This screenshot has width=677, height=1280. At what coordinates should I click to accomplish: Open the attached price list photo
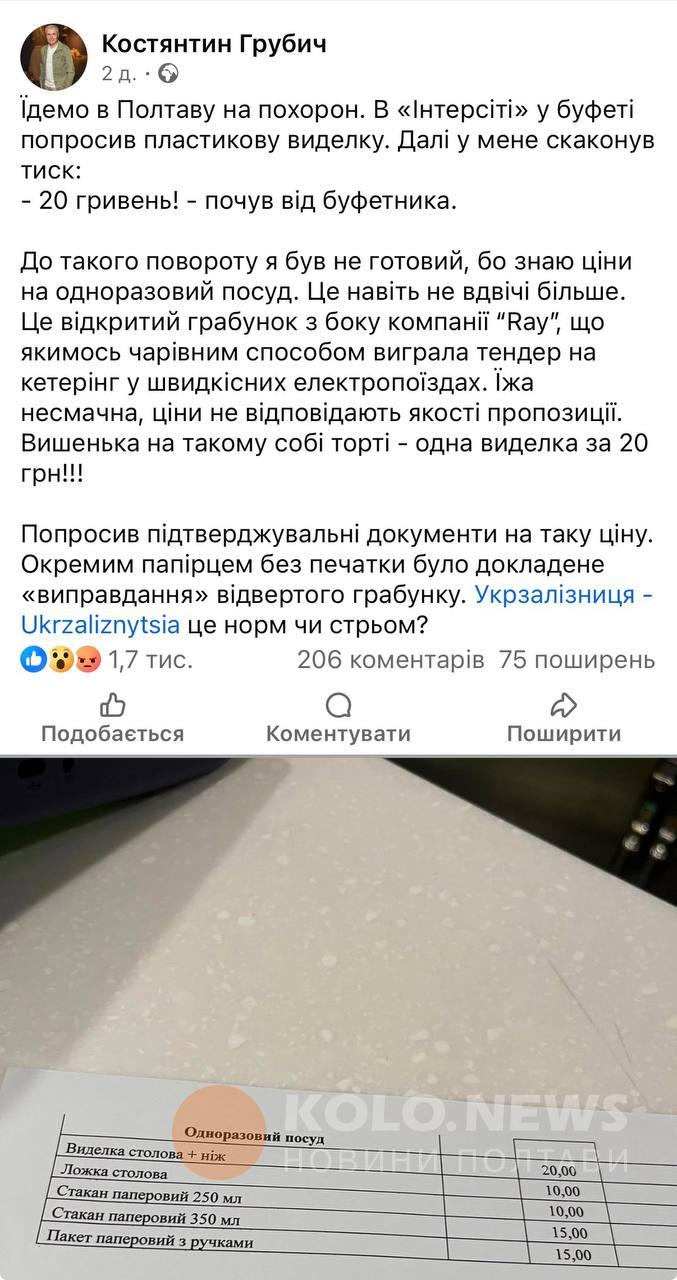click(x=338, y=1010)
